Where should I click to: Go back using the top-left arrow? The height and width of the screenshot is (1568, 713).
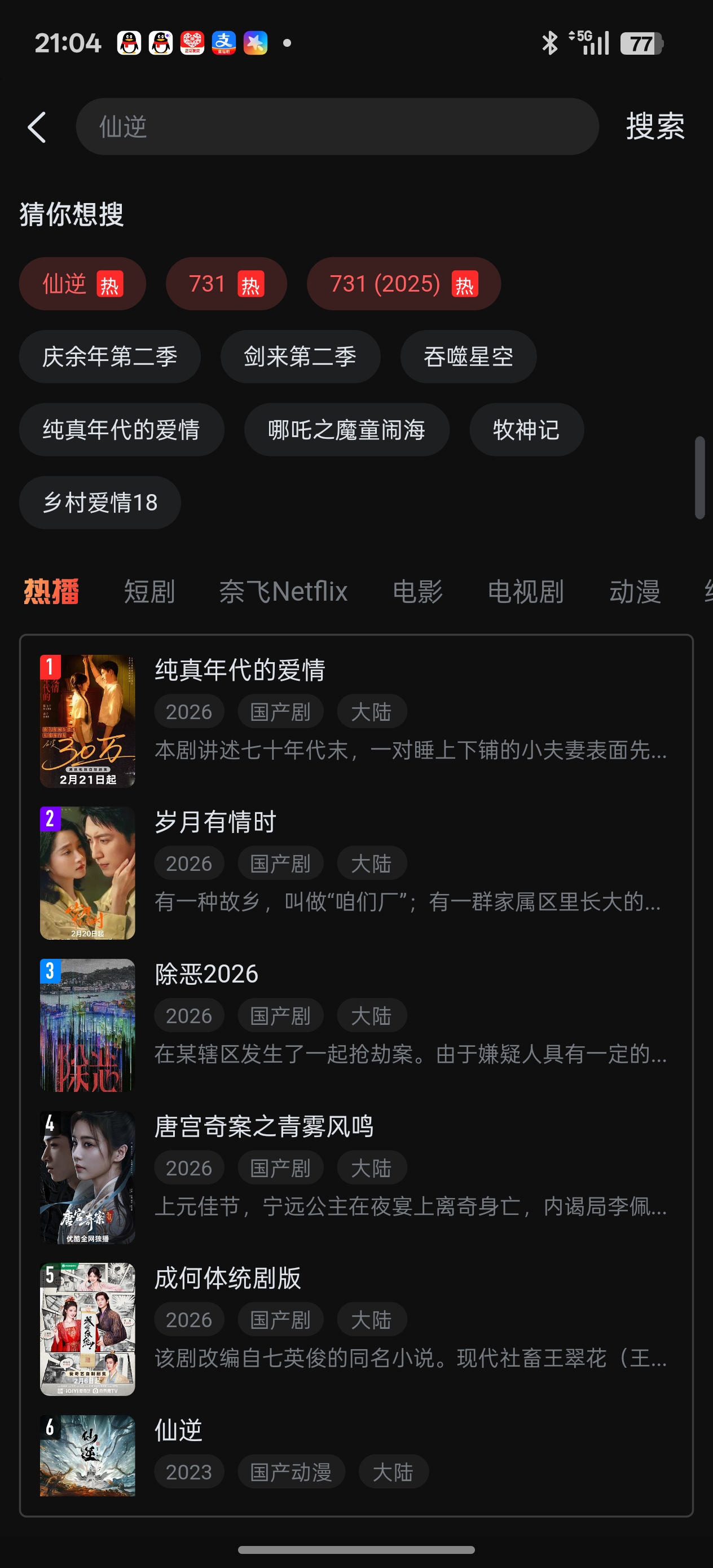point(37,127)
